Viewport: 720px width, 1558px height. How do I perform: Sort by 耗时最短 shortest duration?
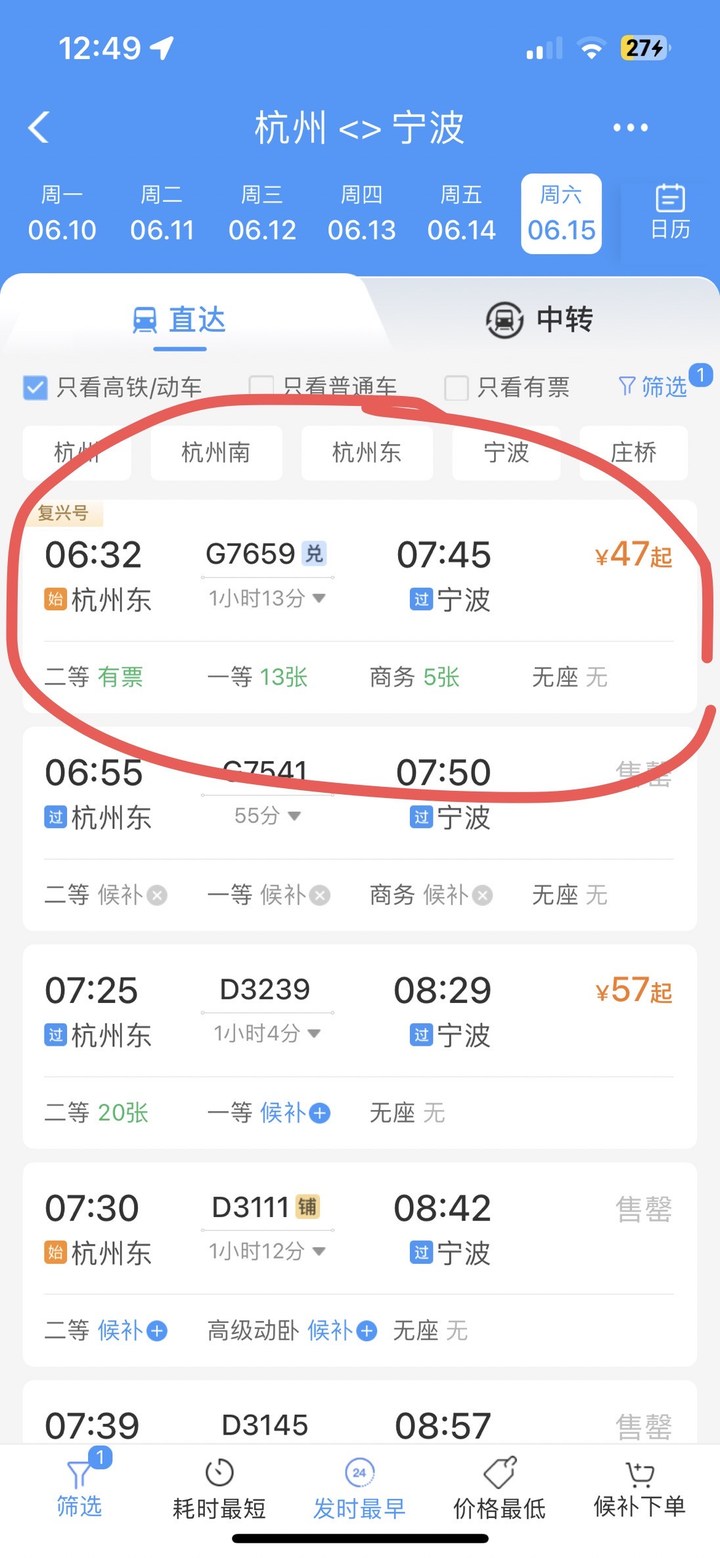point(219,1489)
